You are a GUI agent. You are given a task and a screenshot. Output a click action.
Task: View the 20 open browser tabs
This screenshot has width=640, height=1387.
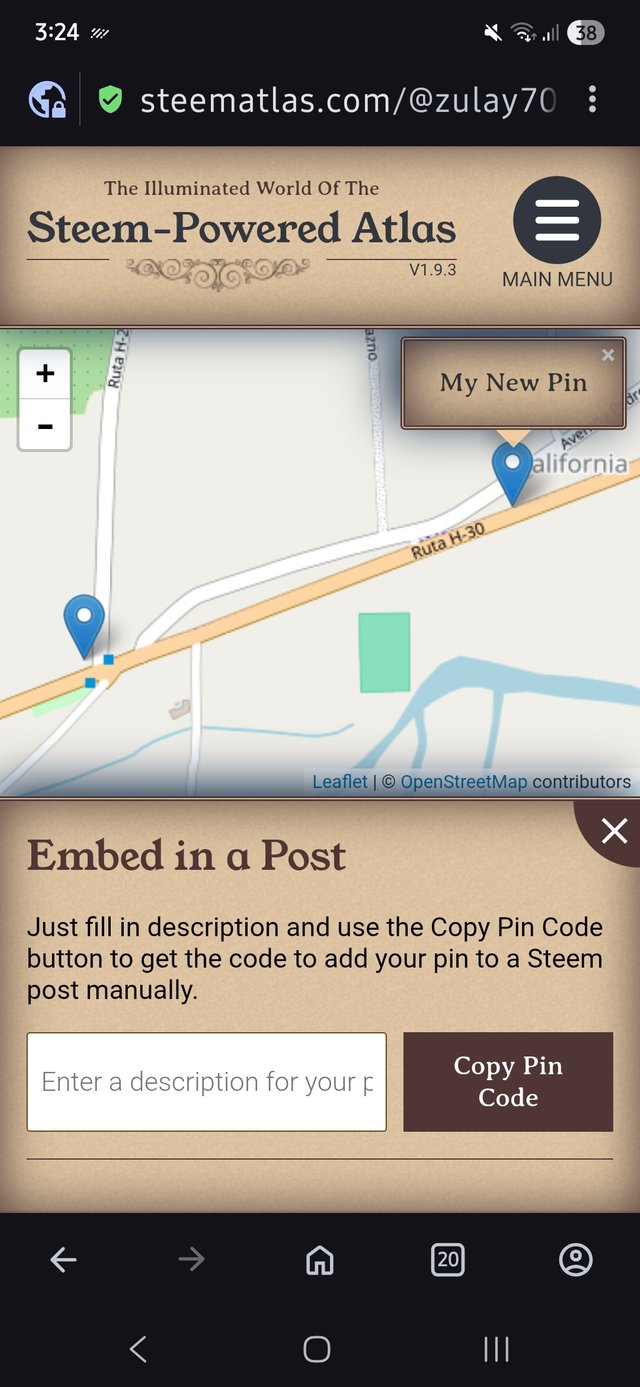[448, 1260]
